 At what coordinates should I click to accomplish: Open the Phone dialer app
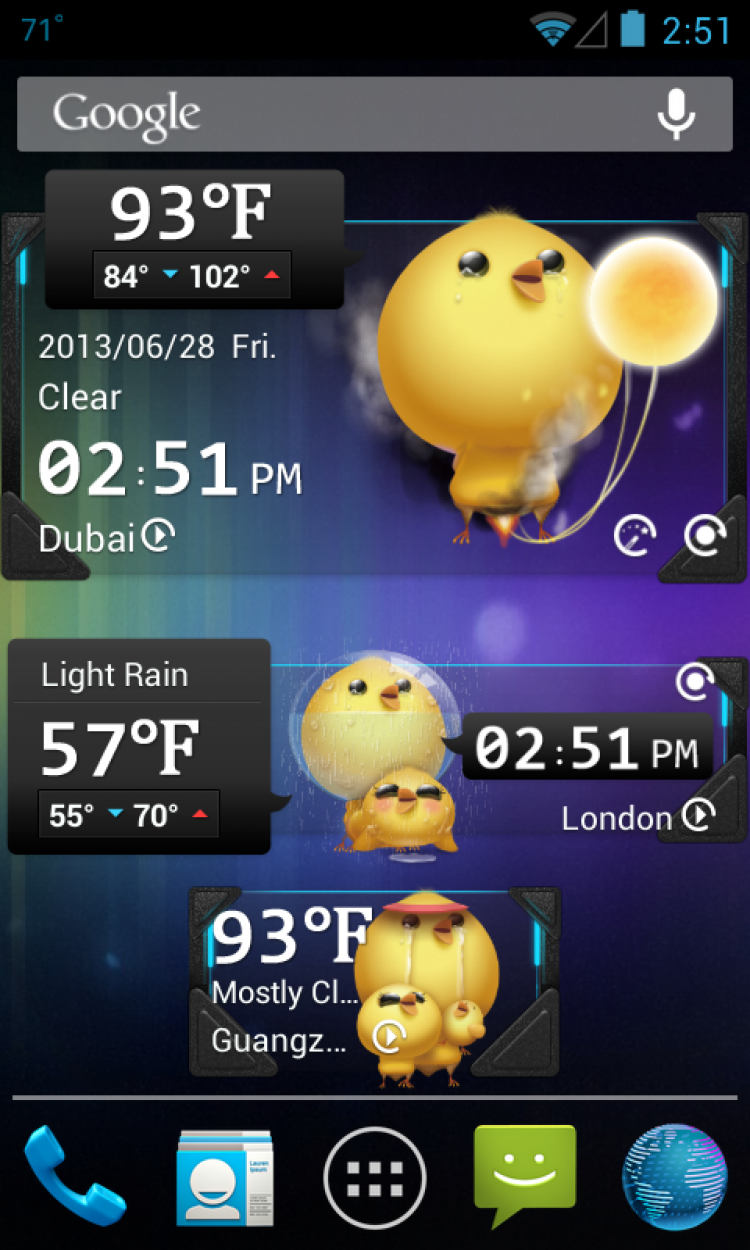coord(74,1176)
